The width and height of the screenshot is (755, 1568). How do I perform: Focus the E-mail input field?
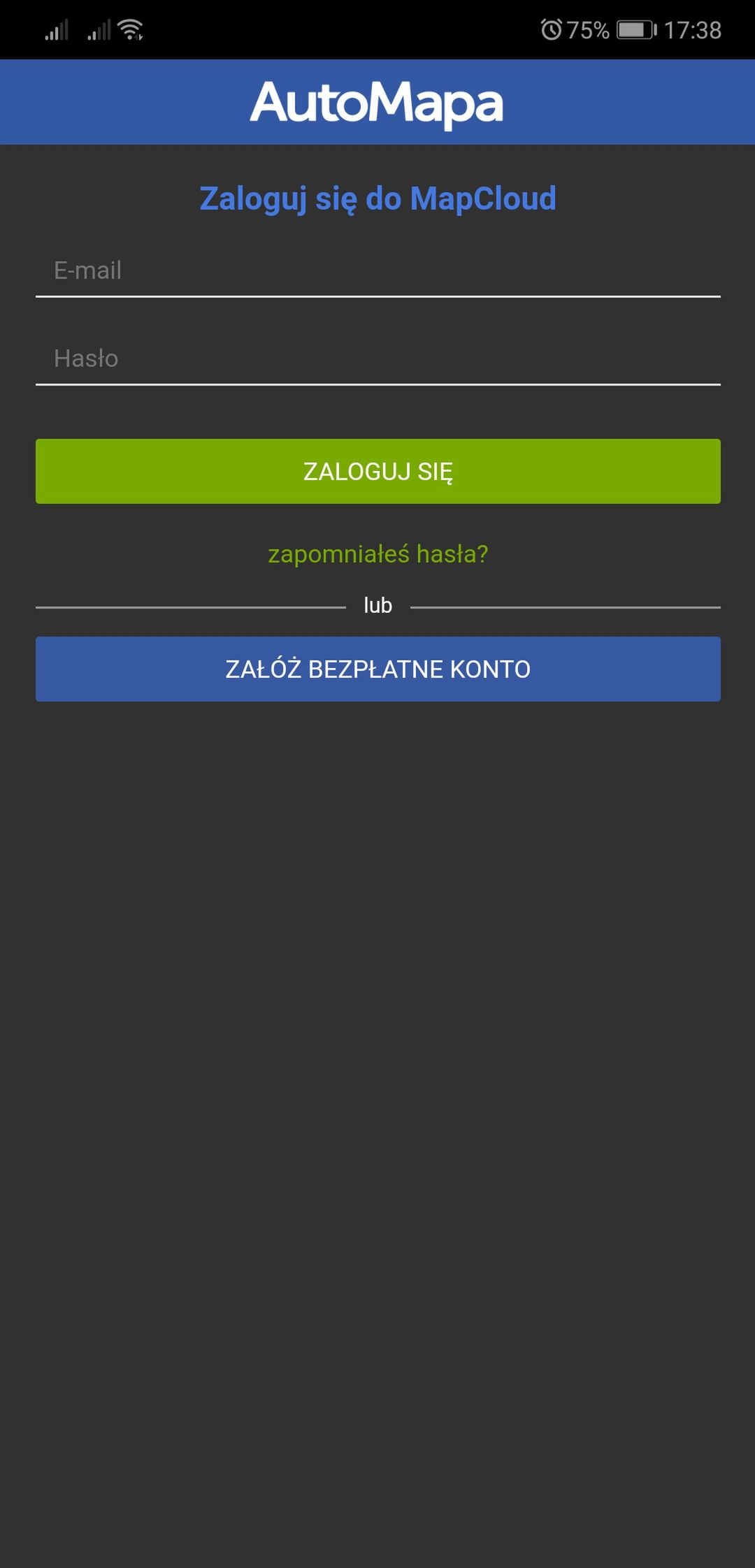pos(377,271)
